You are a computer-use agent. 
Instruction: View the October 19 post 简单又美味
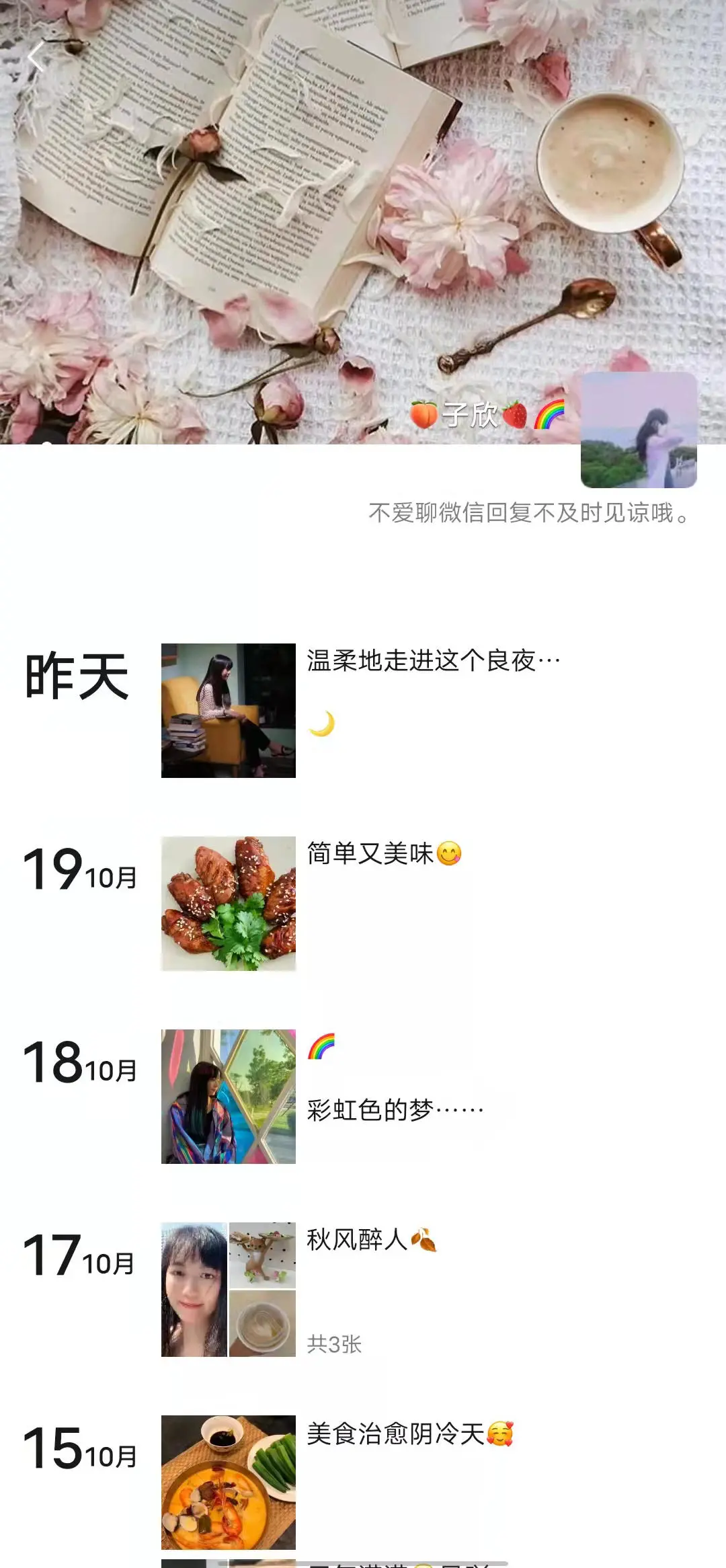(229, 903)
